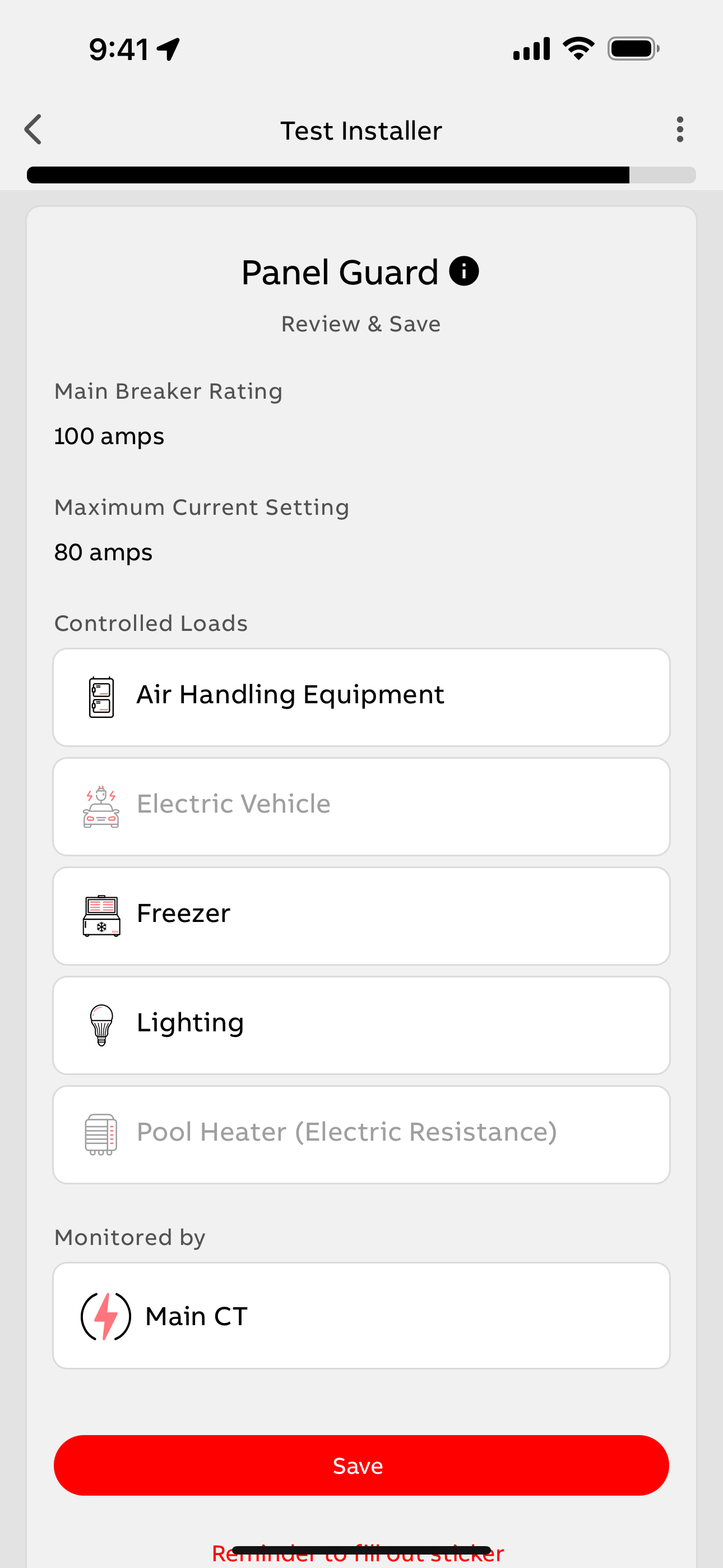Image resolution: width=723 pixels, height=1568 pixels.
Task: Tap the Electric Vehicle load row
Action: (x=361, y=806)
